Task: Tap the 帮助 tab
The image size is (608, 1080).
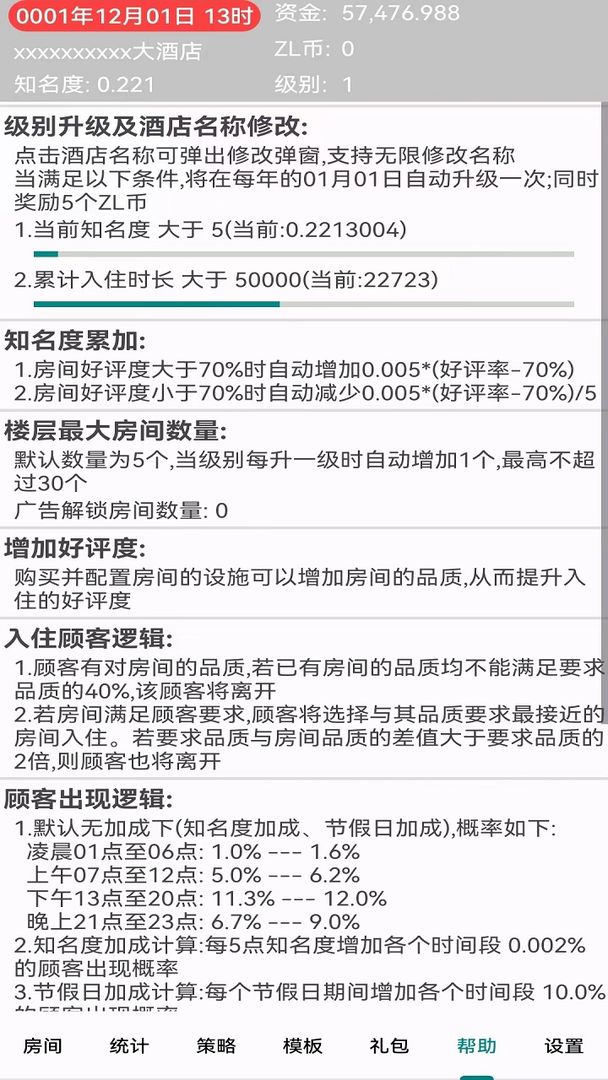Action: coord(476,1046)
